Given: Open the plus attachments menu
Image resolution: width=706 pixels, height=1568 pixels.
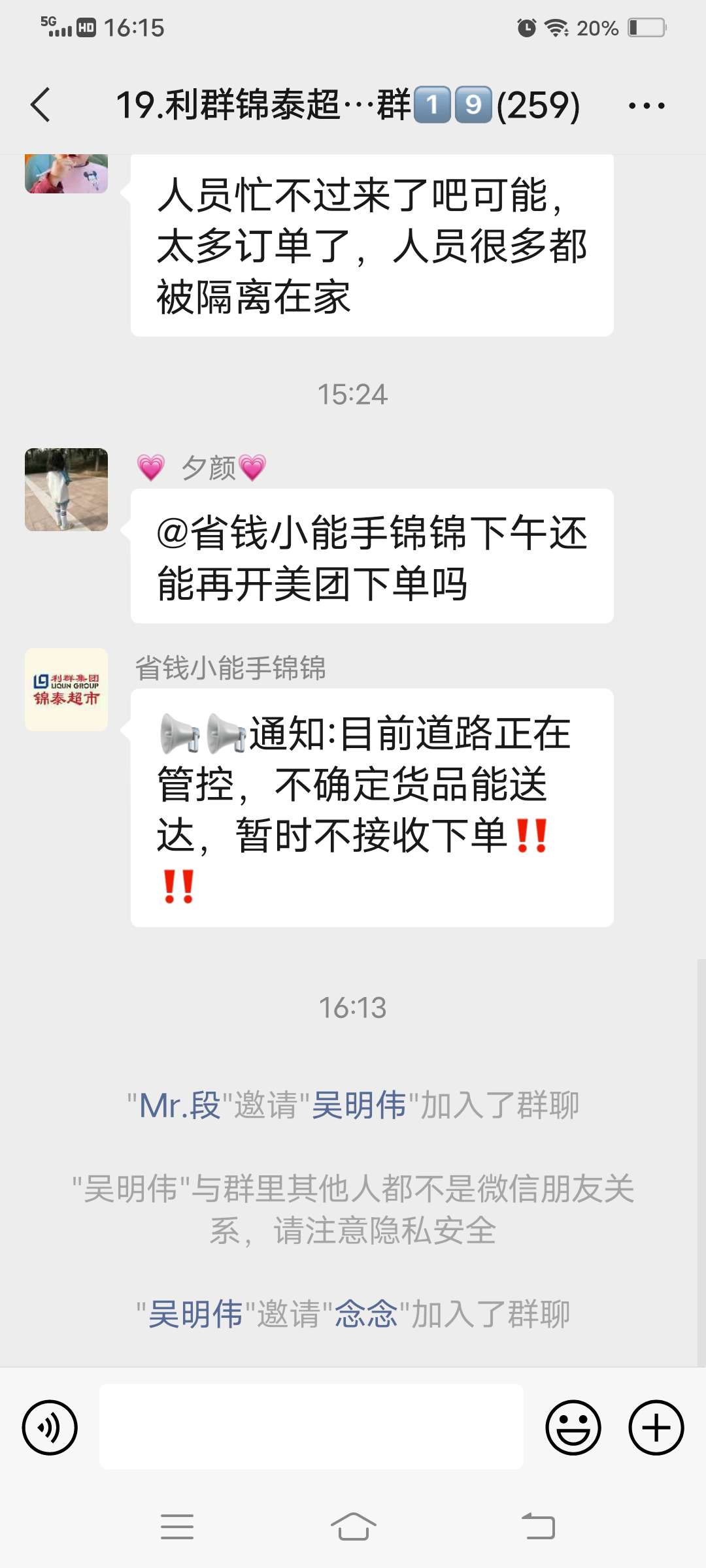Looking at the screenshot, I should (656, 1428).
